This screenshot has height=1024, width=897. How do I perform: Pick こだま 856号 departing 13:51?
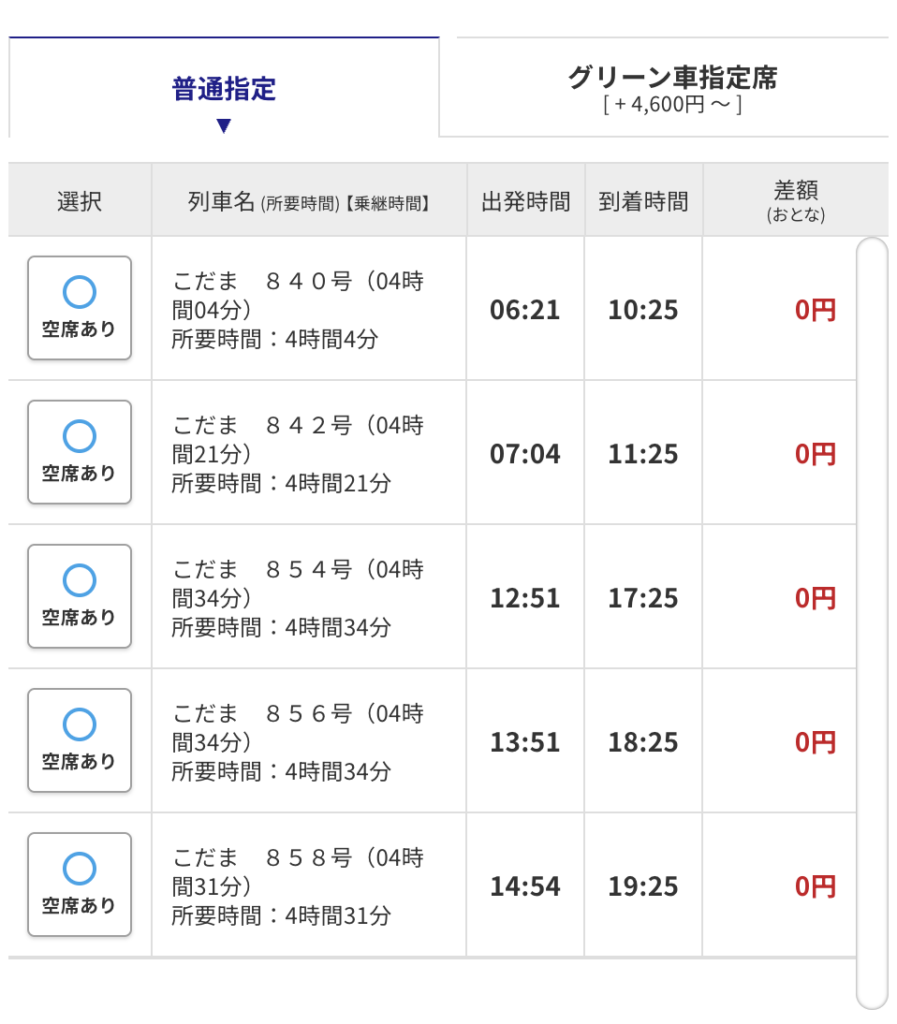pyautogui.click(x=79, y=740)
